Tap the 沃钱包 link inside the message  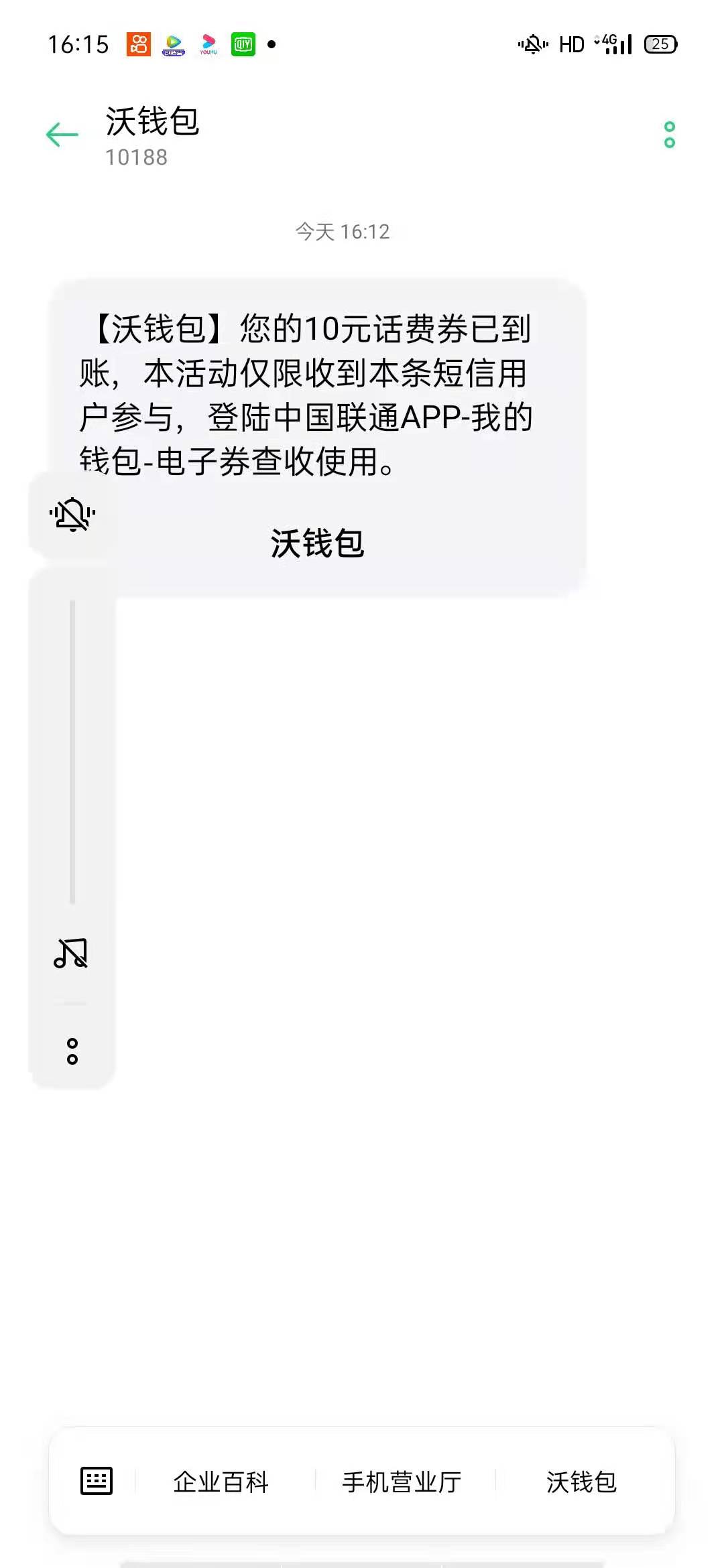[318, 545]
